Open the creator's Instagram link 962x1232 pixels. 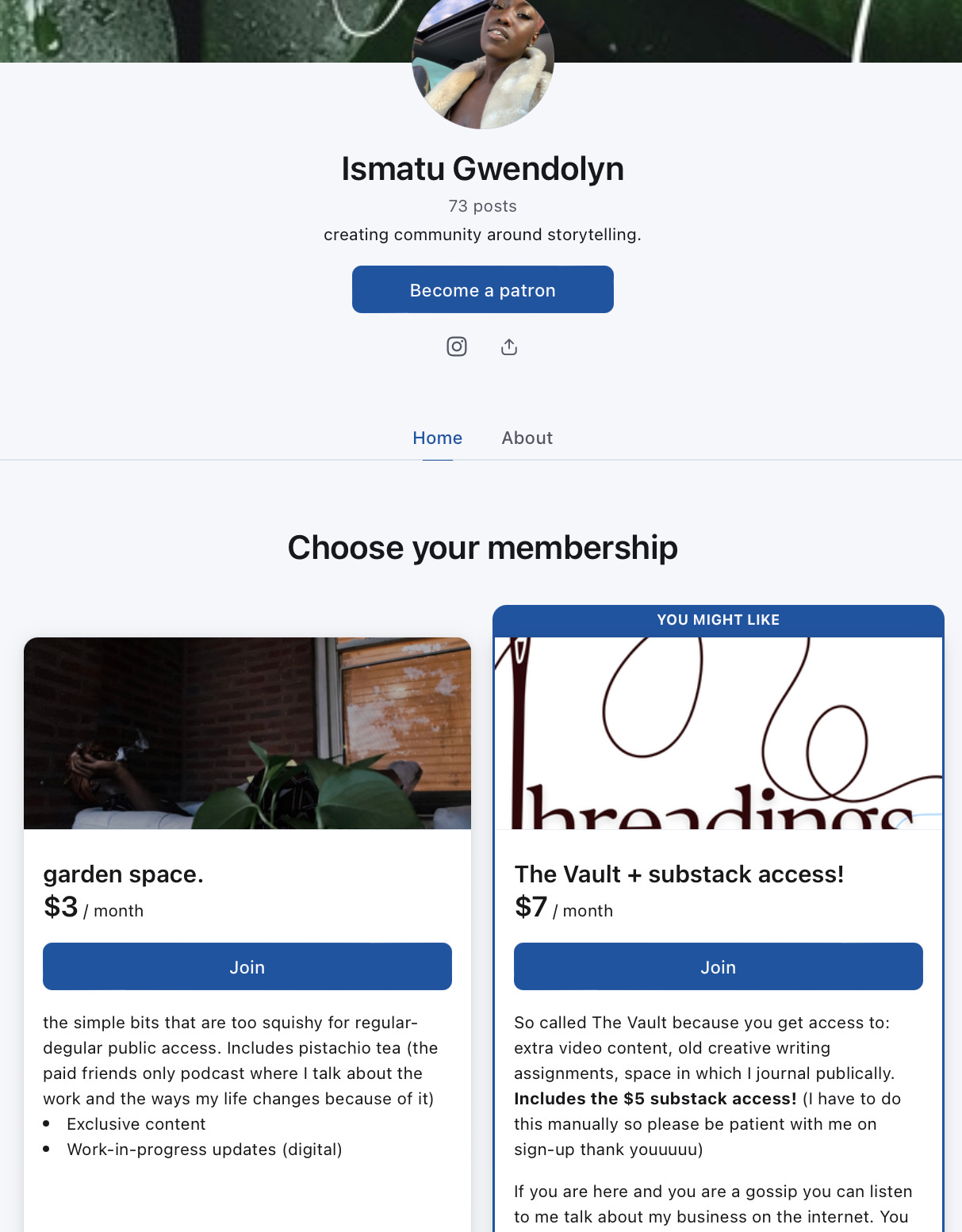[457, 346]
